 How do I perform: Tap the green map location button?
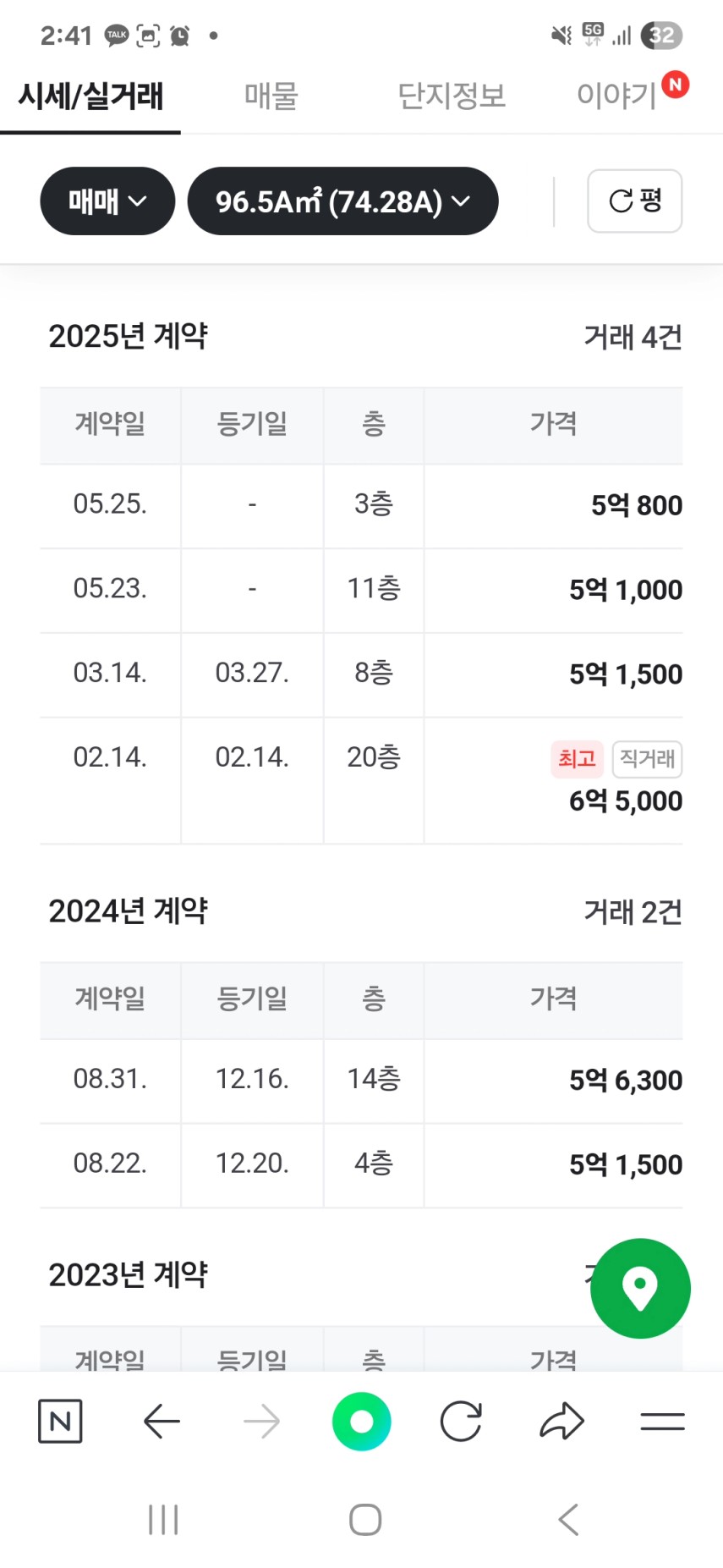(x=640, y=1288)
